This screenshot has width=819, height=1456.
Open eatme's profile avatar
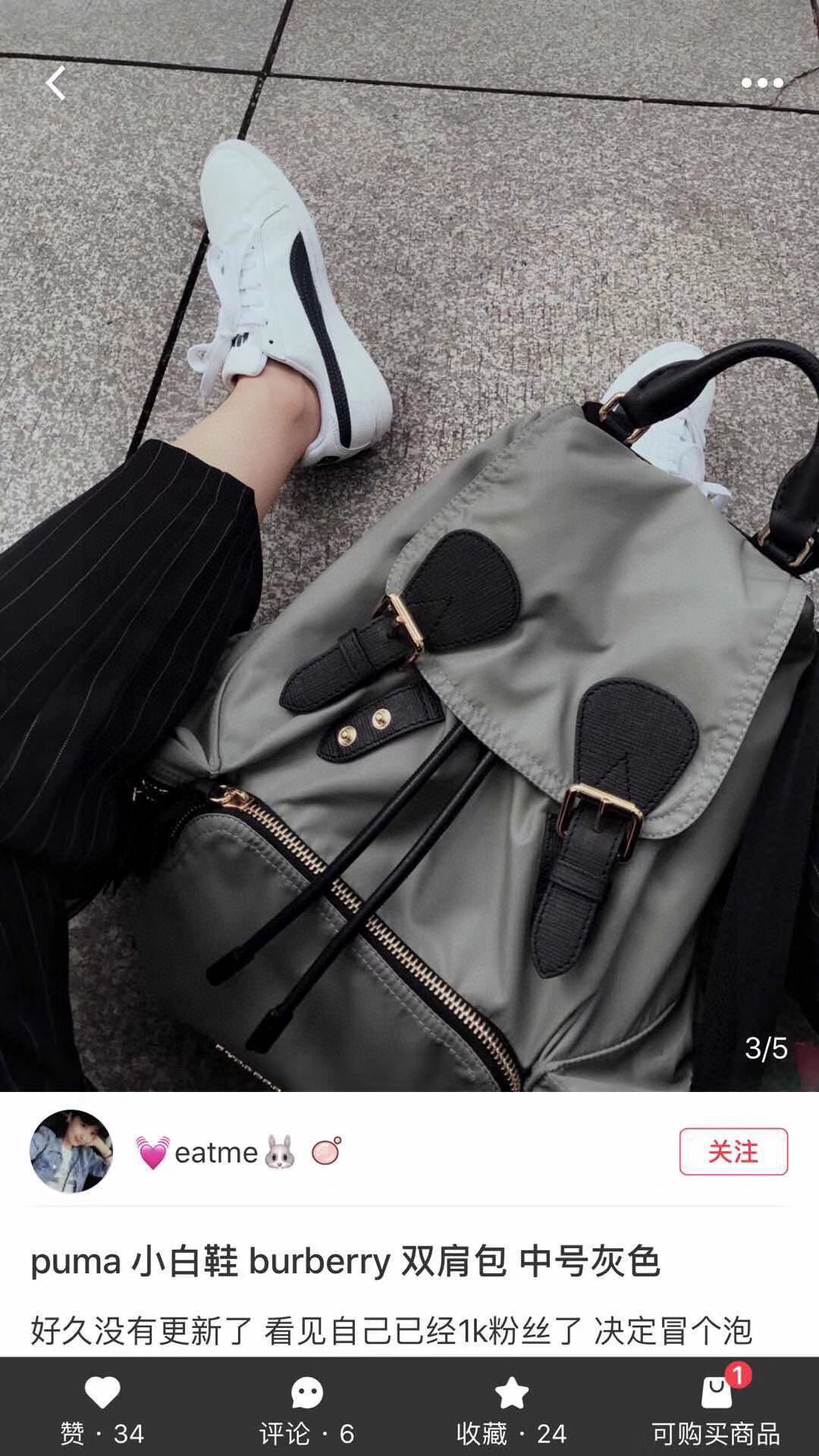coord(71,1151)
